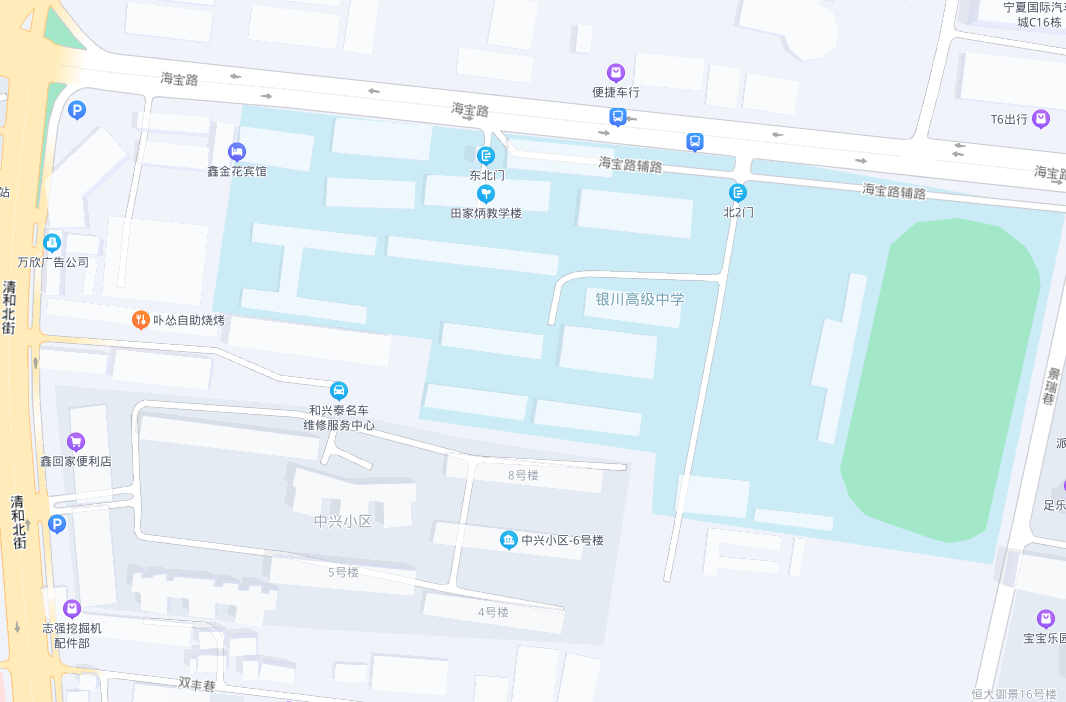Tap the T6出行 shop marker
1066x702 pixels.
[1041, 119]
